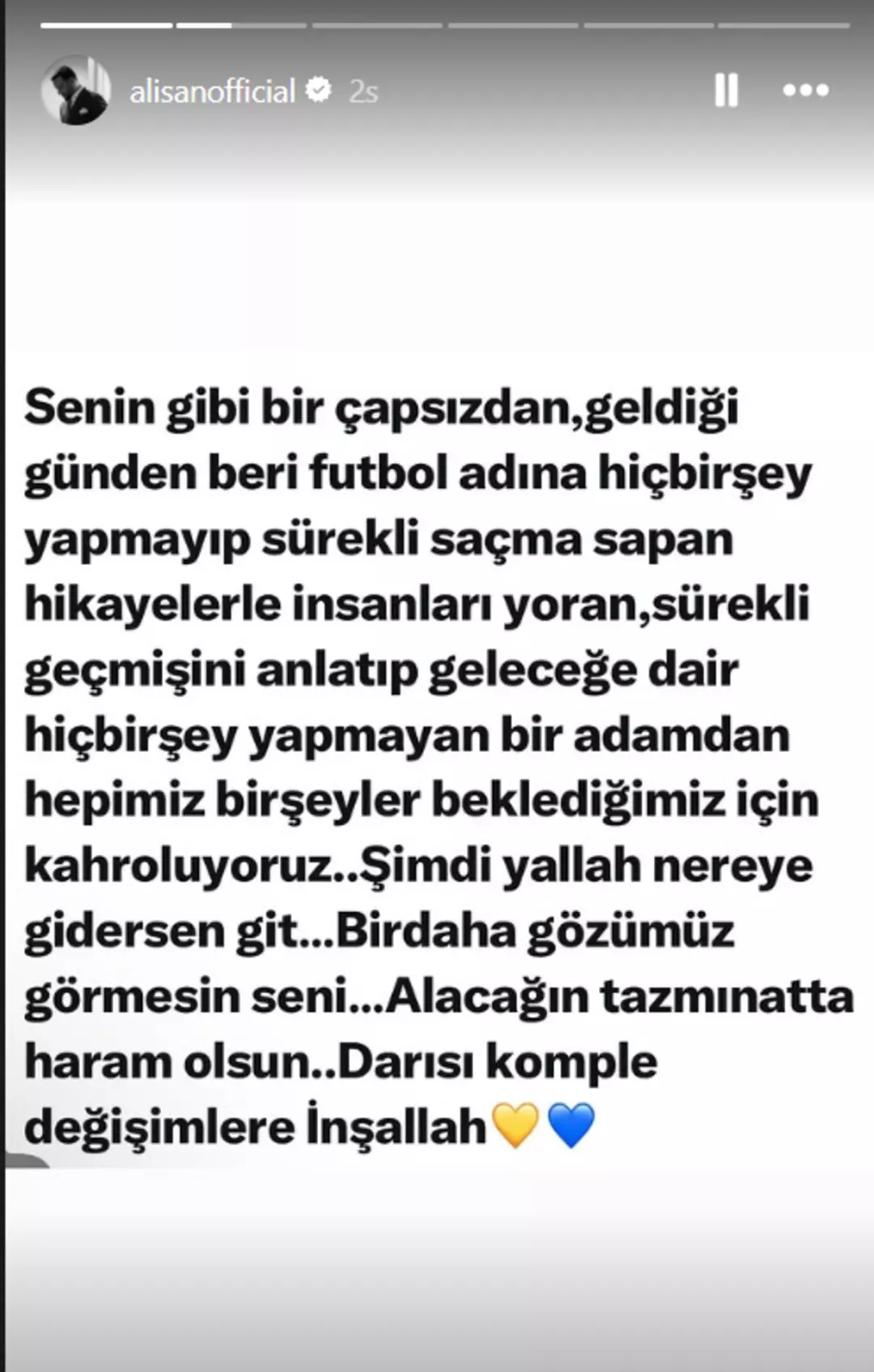
Task: Open the story options menu
Action: 805,90
